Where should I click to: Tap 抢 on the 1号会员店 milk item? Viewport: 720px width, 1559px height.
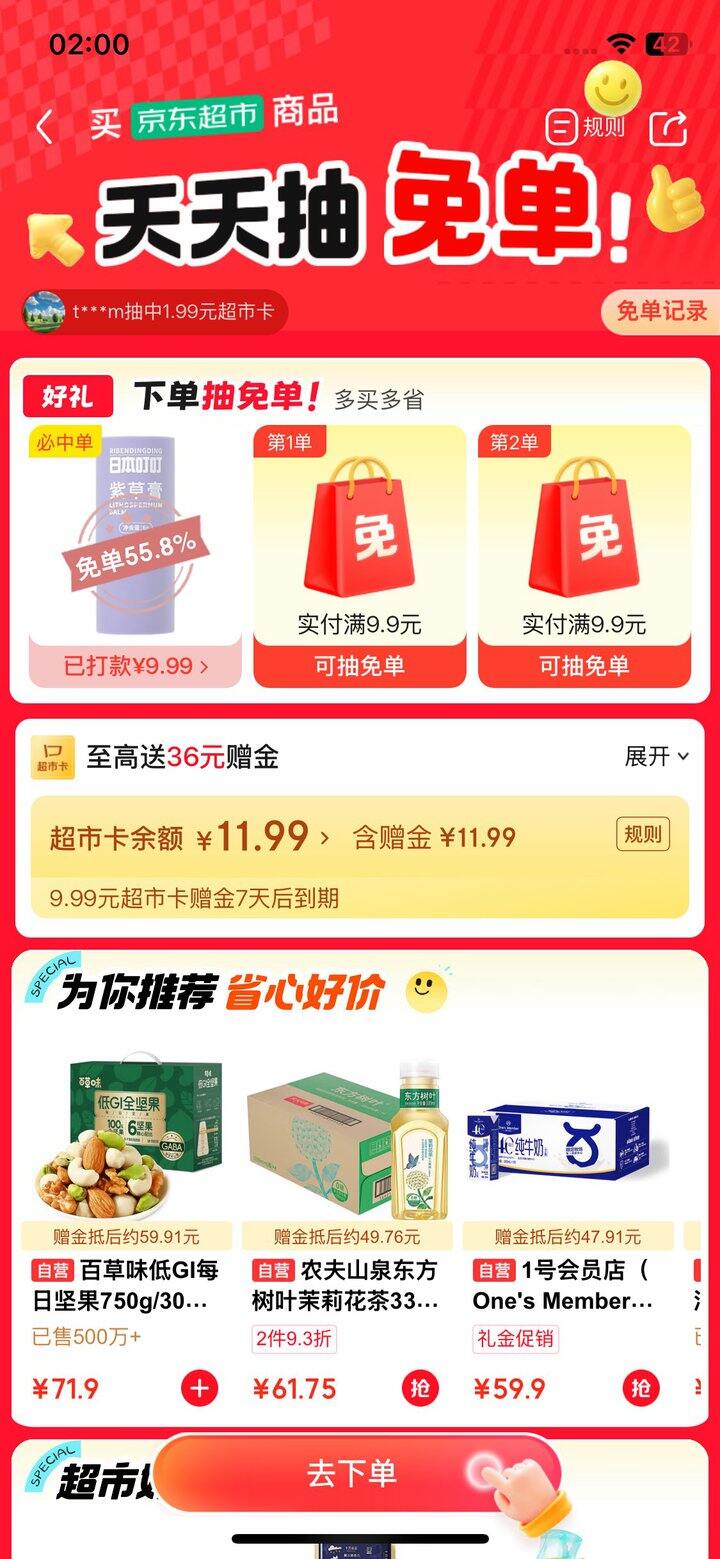[x=641, y=1388]
